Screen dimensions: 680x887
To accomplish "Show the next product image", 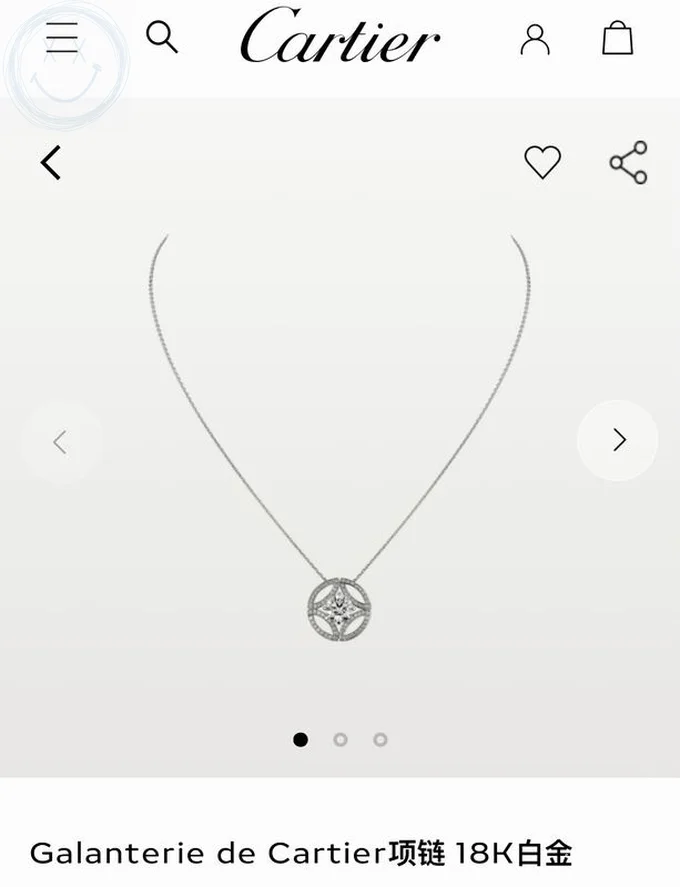I will (x=618, y=440).
